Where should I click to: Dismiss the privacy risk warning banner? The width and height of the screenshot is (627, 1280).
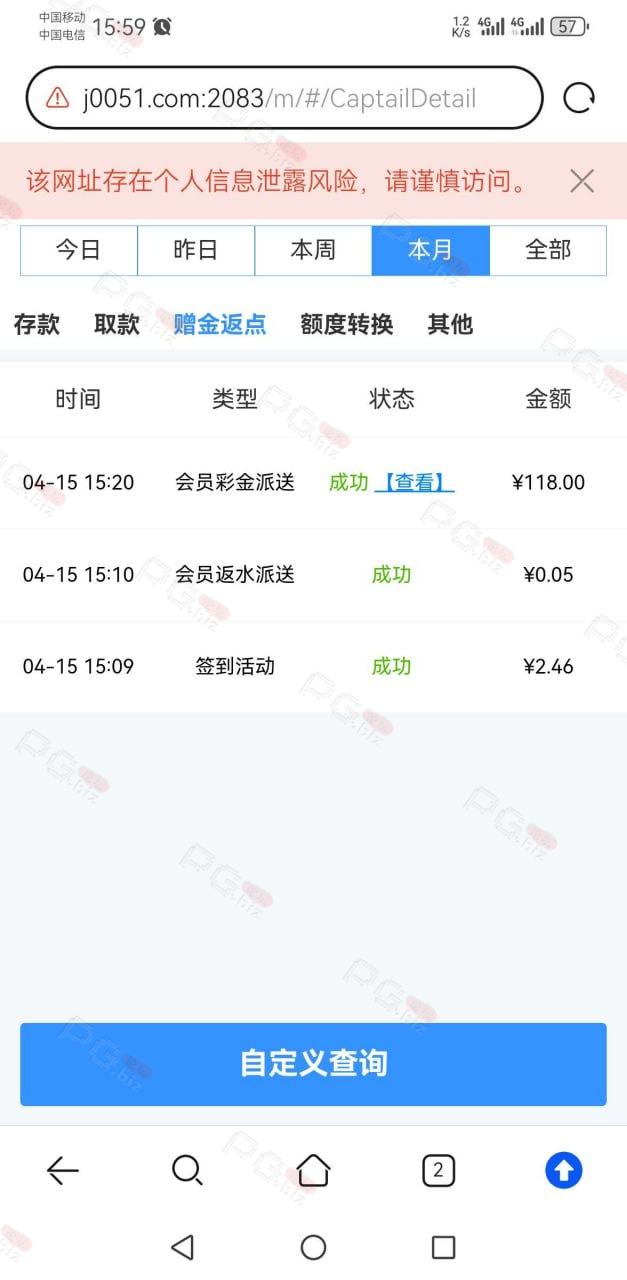(x=582, y=181)
